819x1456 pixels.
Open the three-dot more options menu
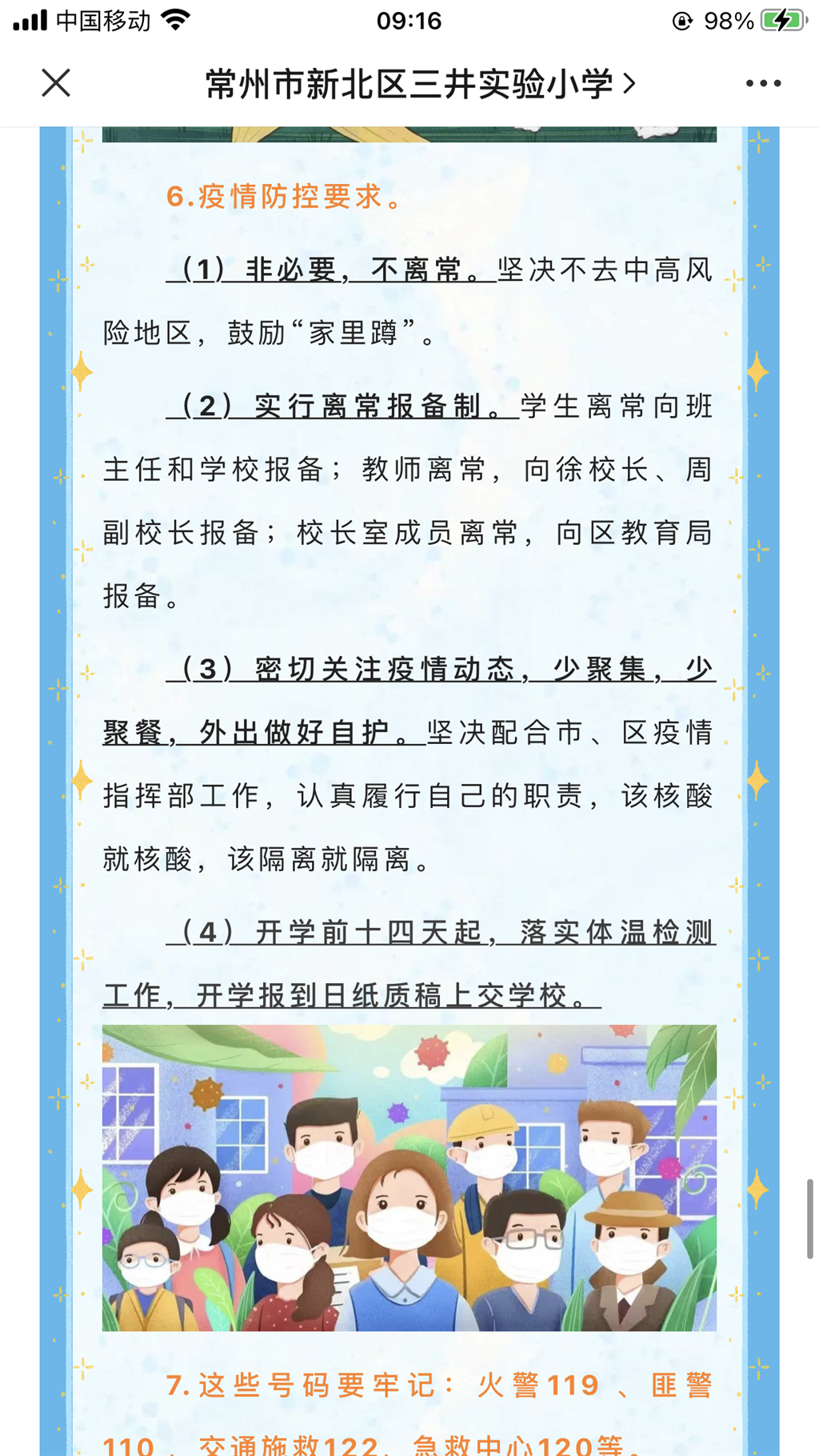763,83
